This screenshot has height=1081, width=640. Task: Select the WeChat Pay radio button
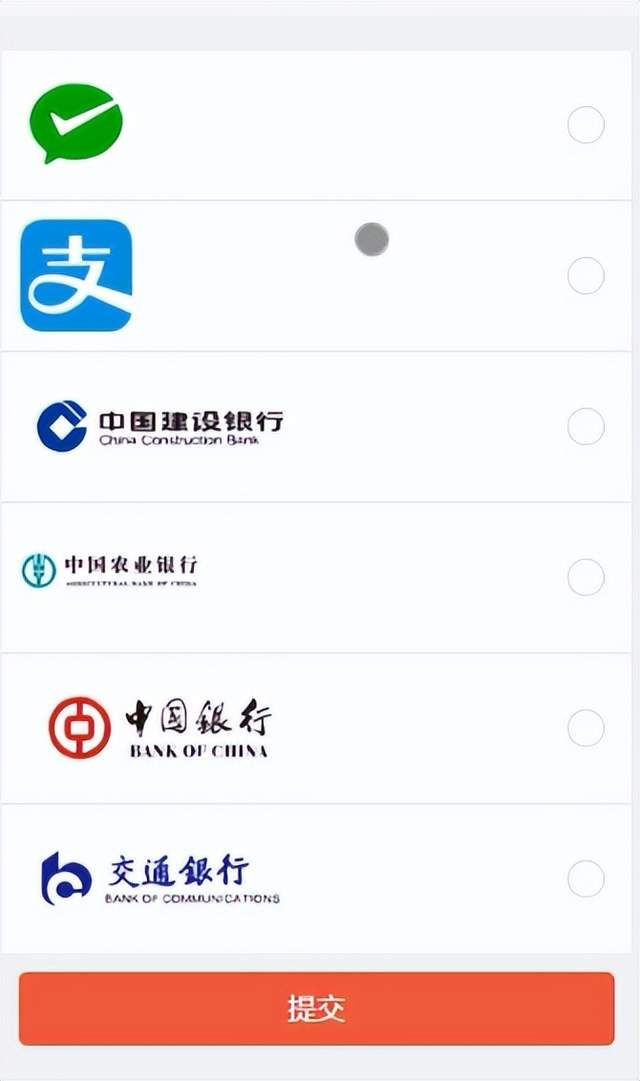[586, 125]
